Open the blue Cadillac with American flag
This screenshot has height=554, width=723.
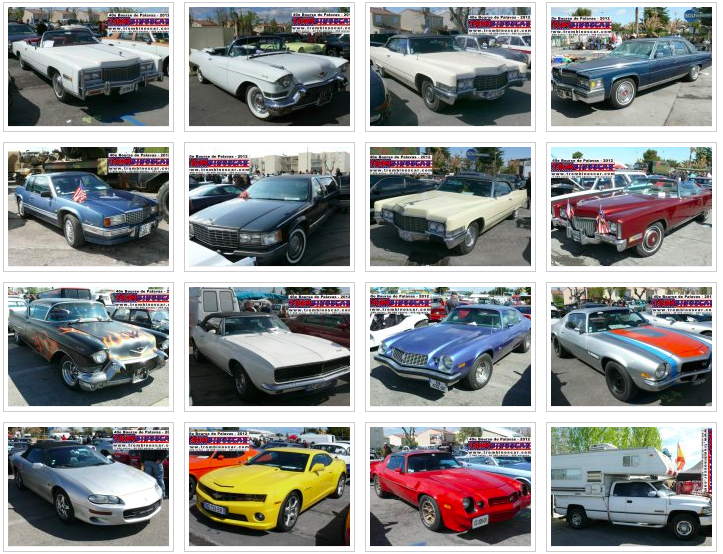pyautogui.click(x=88, y=207)
